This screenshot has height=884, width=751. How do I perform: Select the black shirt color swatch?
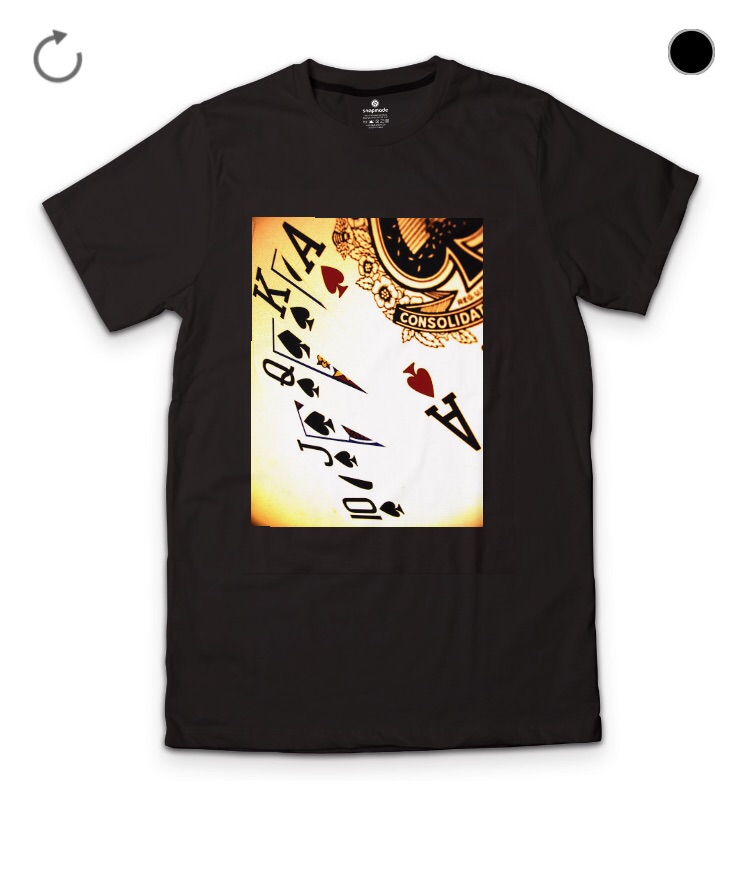point(691,52)
